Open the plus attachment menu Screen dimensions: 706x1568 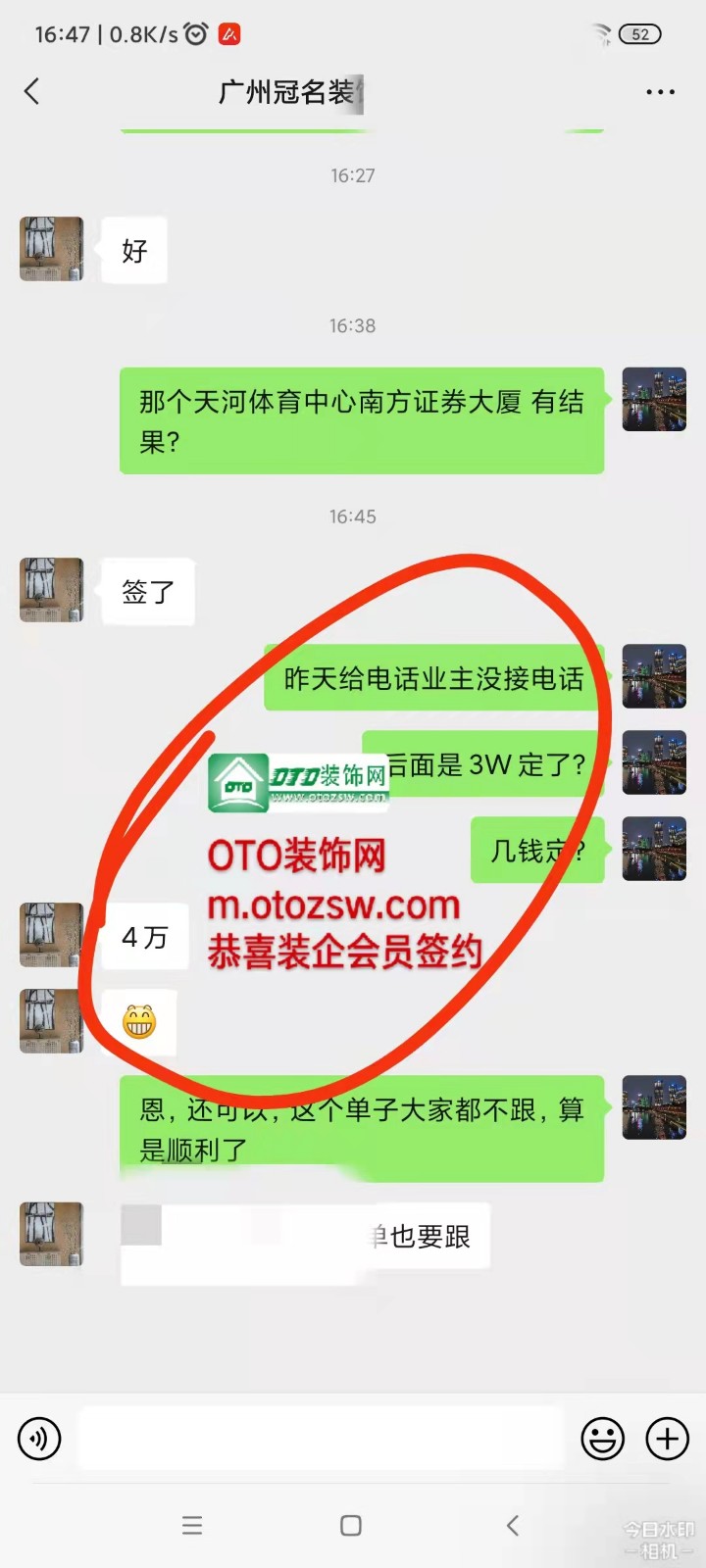click(x=667, y=1439)
